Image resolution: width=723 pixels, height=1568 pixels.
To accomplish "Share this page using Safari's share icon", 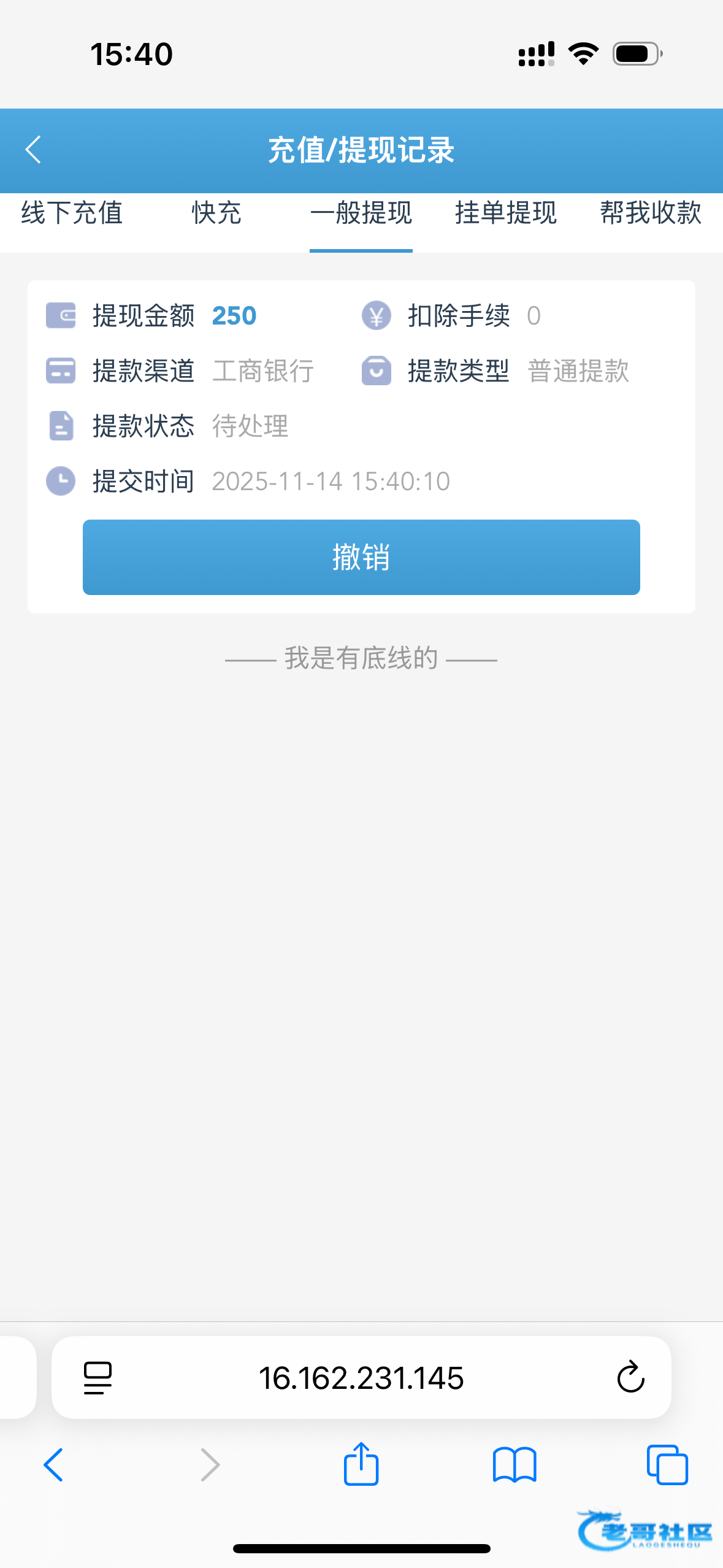I will pos(361,1464).
